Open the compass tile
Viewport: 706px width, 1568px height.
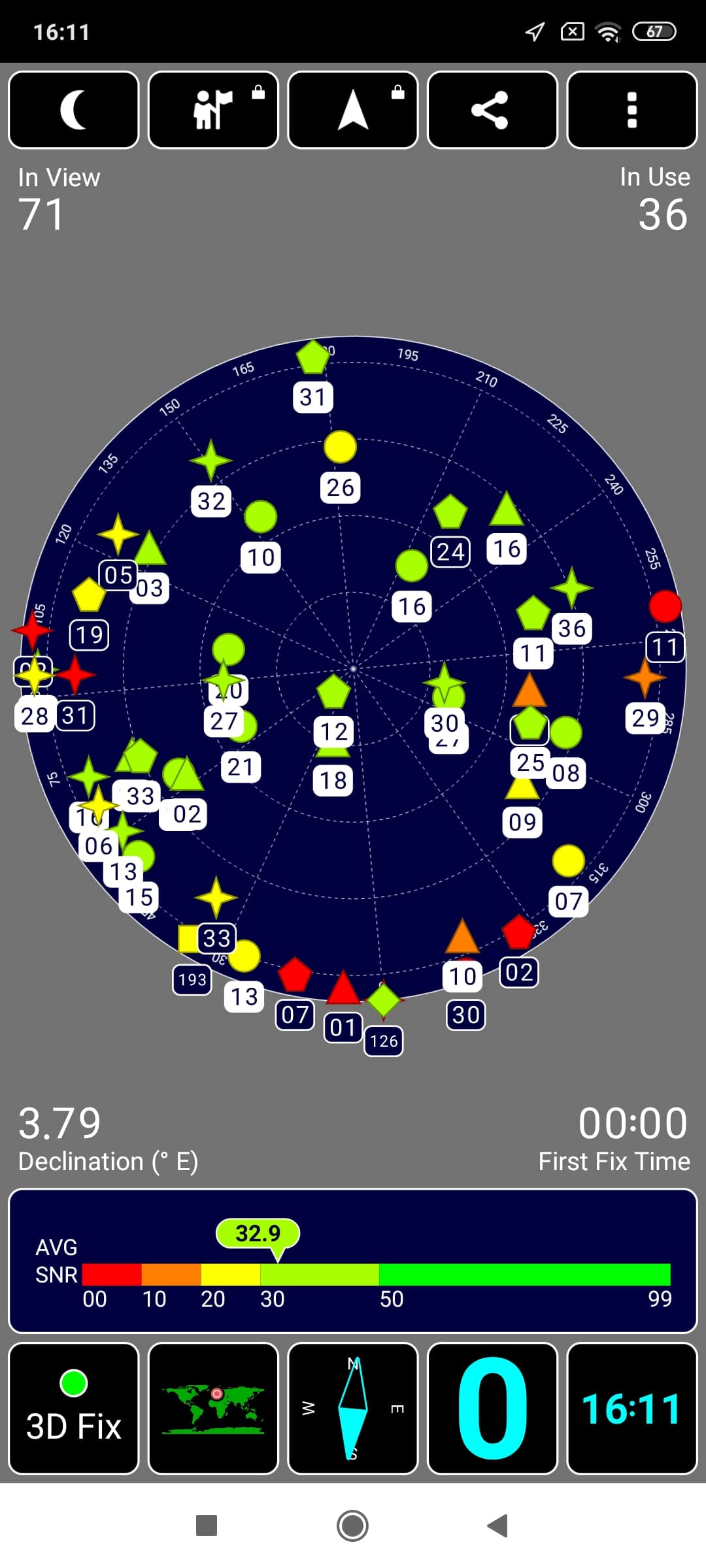click(353, 1409)
